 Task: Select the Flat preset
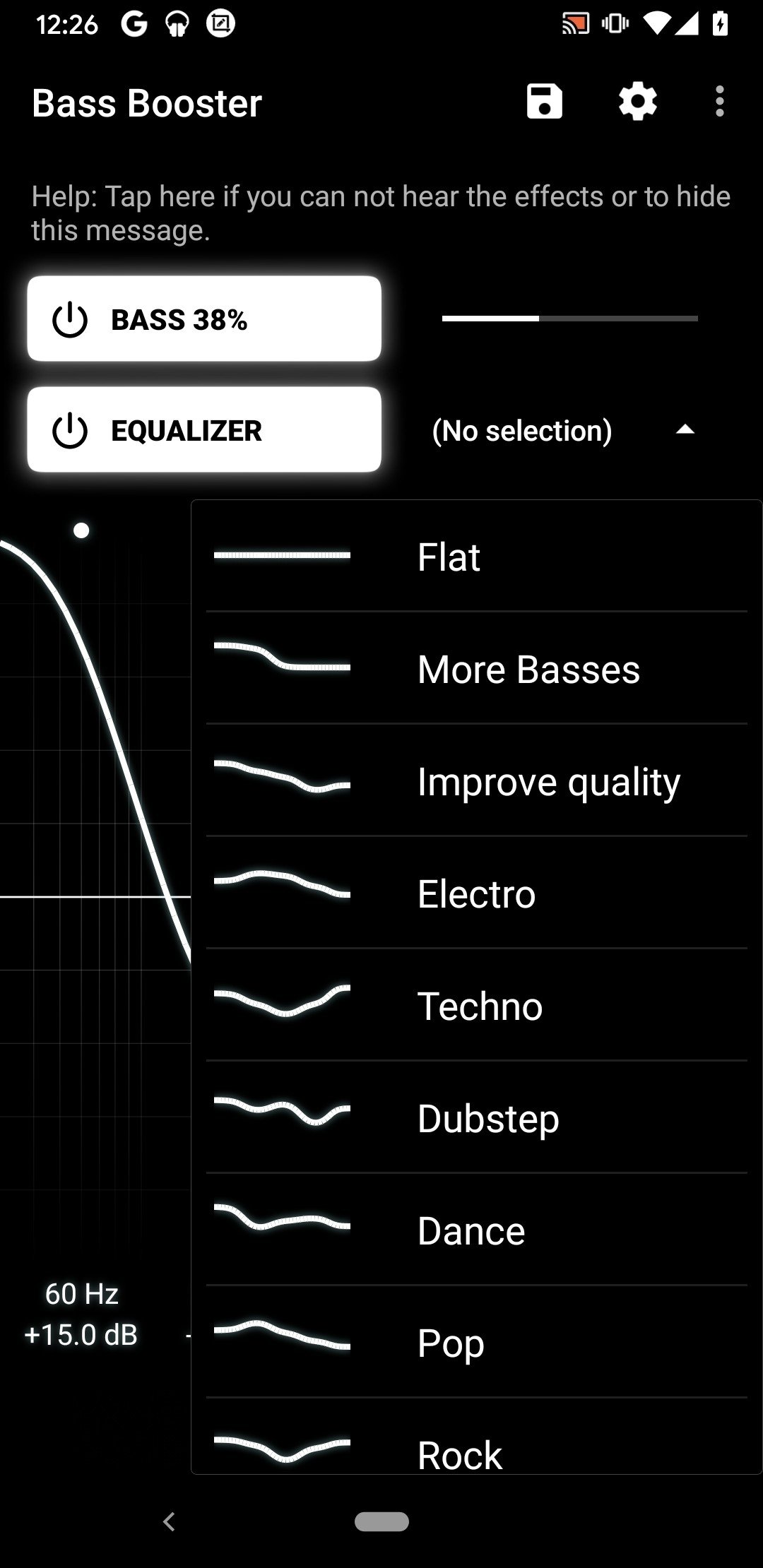click(477, 557)
